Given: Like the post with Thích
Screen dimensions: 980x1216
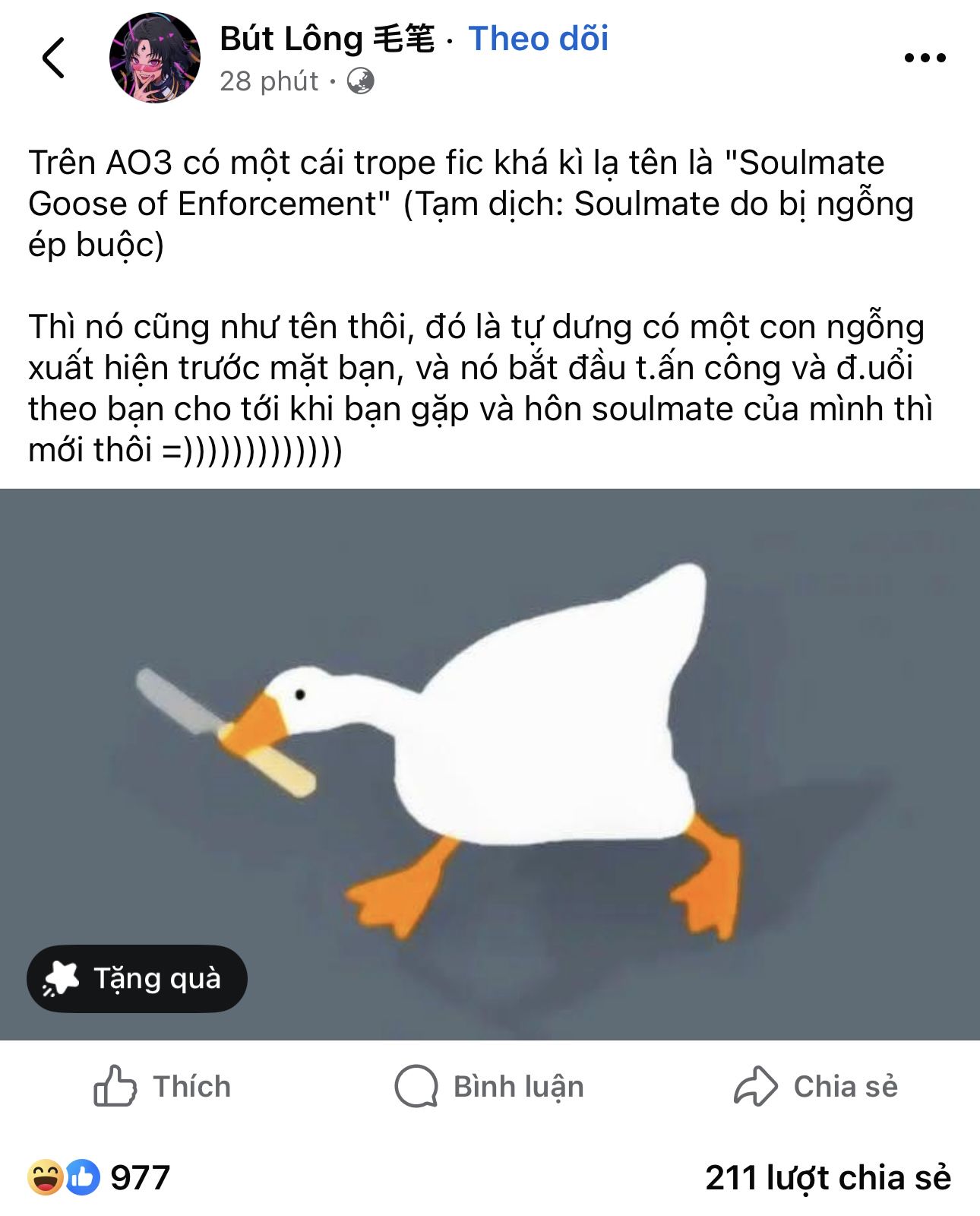Looking at the screenshot, I should (x=162, y=1087).
